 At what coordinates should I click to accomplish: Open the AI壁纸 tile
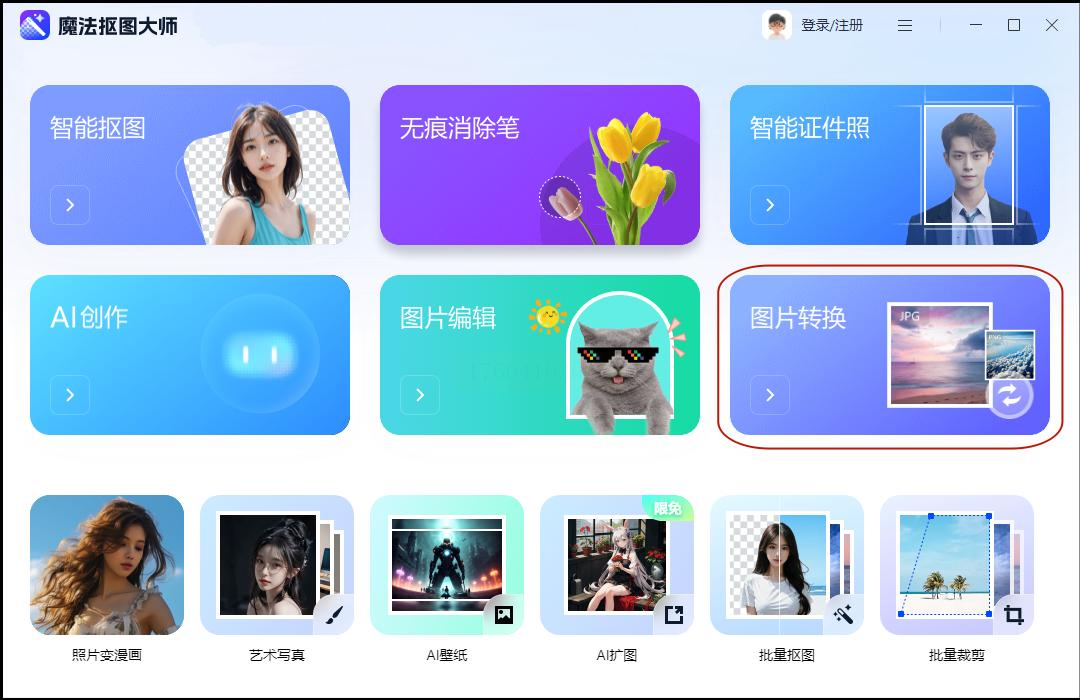point(447,565)
